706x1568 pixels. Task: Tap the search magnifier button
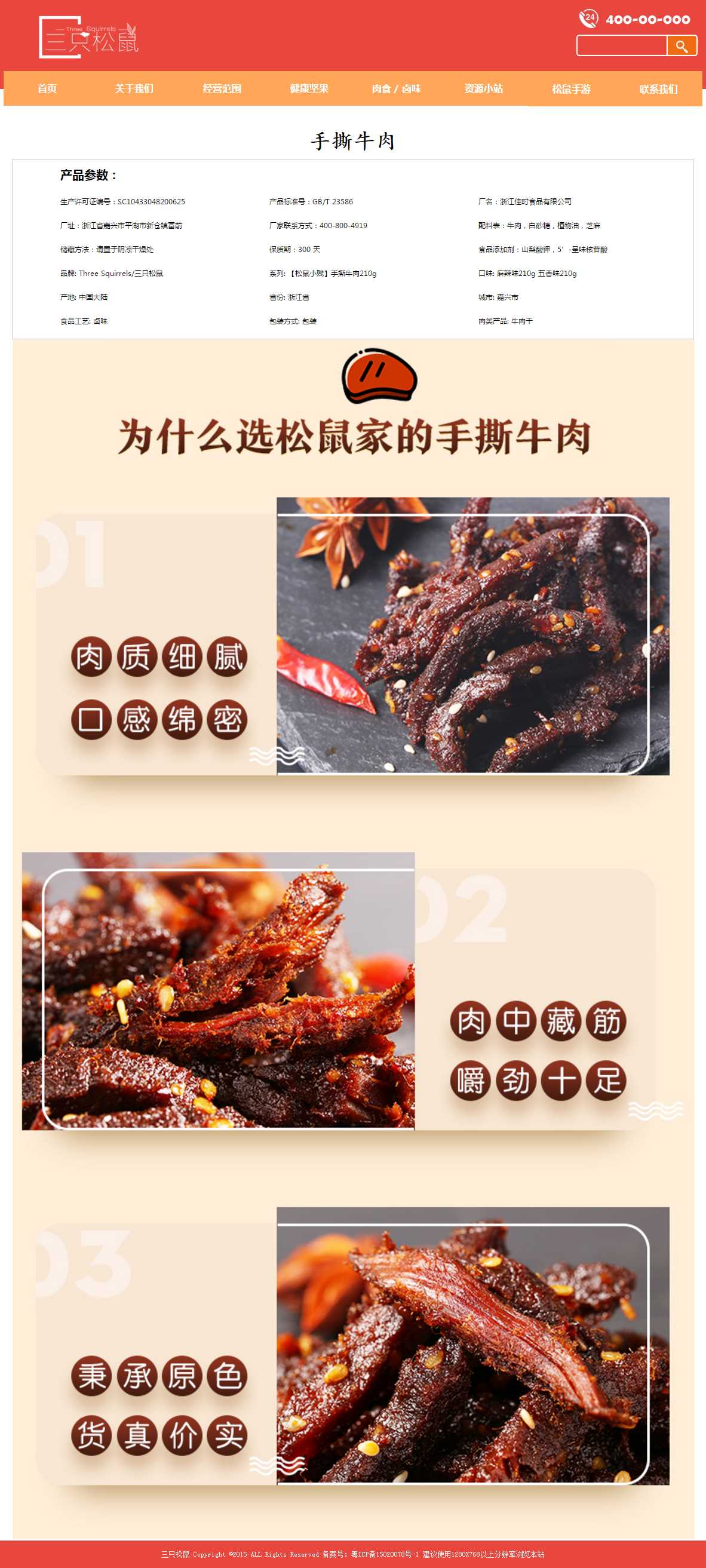681,45
